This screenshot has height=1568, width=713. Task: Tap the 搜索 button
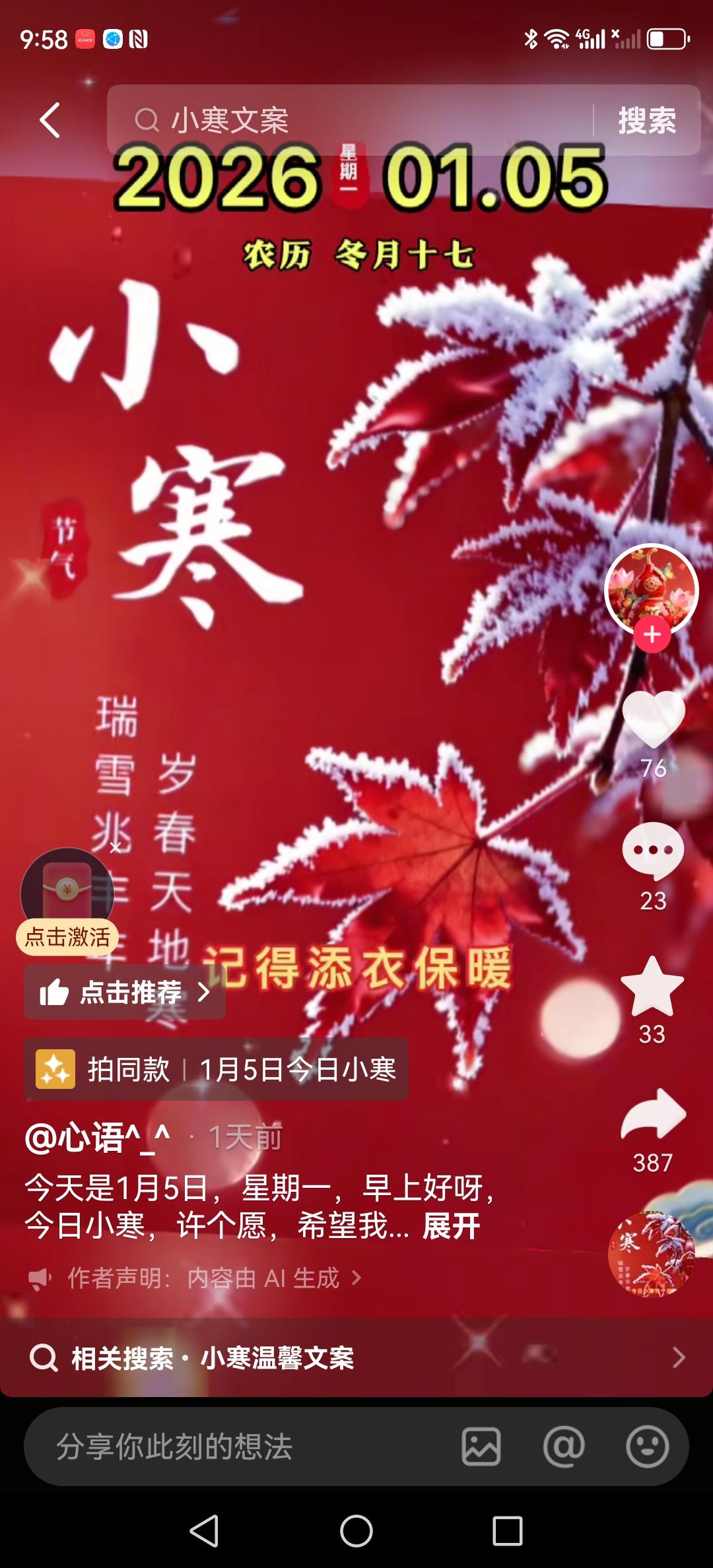pyautogui.click(x=647, y=120)
